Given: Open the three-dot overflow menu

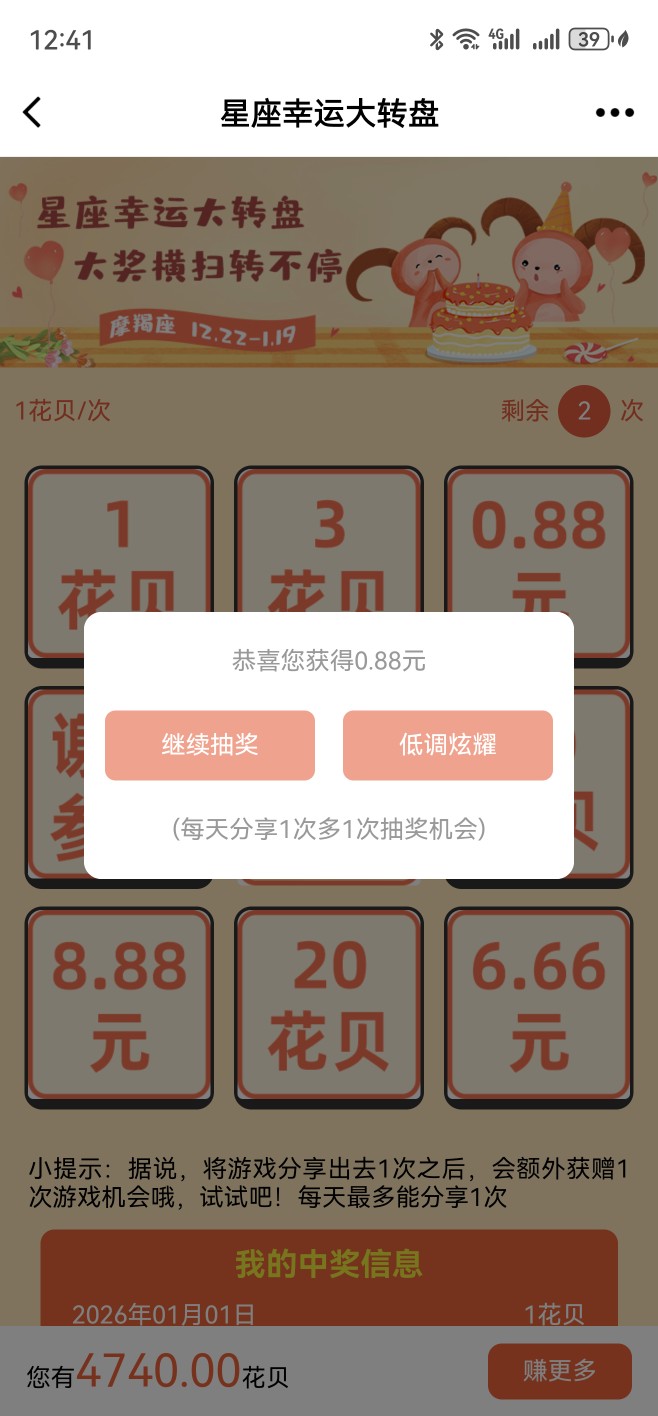Looking at the screenshot, I should (x=614, y=113).
